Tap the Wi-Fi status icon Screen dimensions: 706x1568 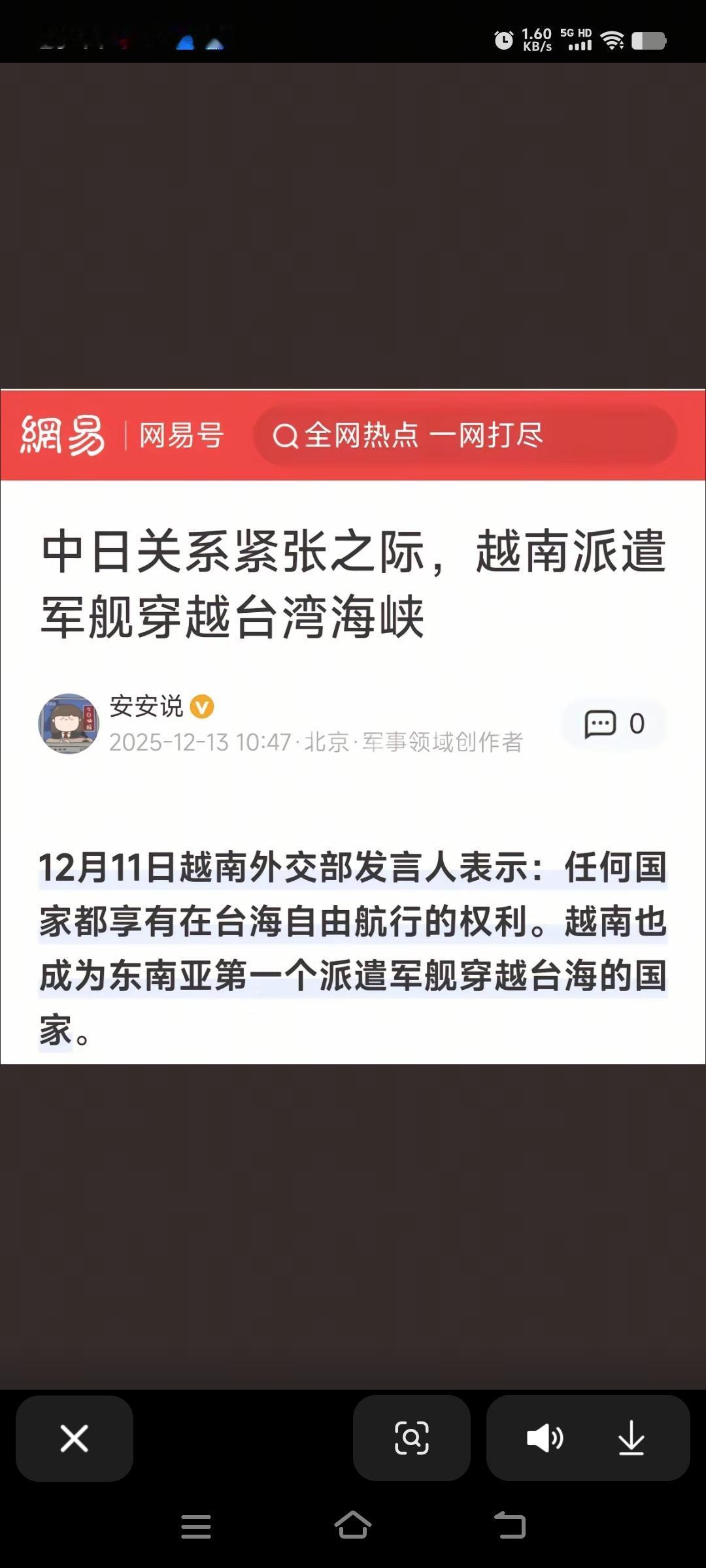613,39
